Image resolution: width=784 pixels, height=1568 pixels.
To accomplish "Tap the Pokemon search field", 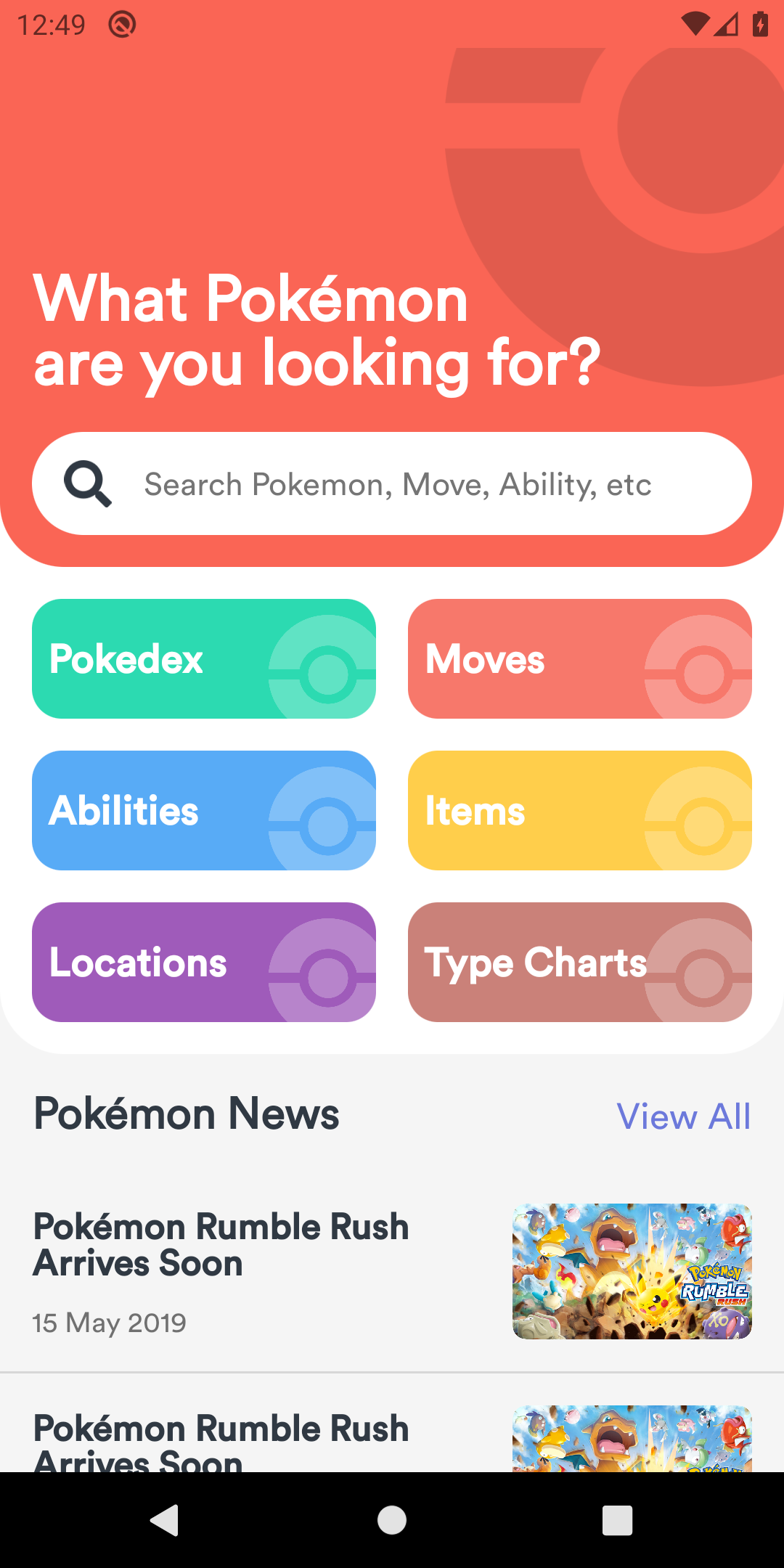I will 392,483.
